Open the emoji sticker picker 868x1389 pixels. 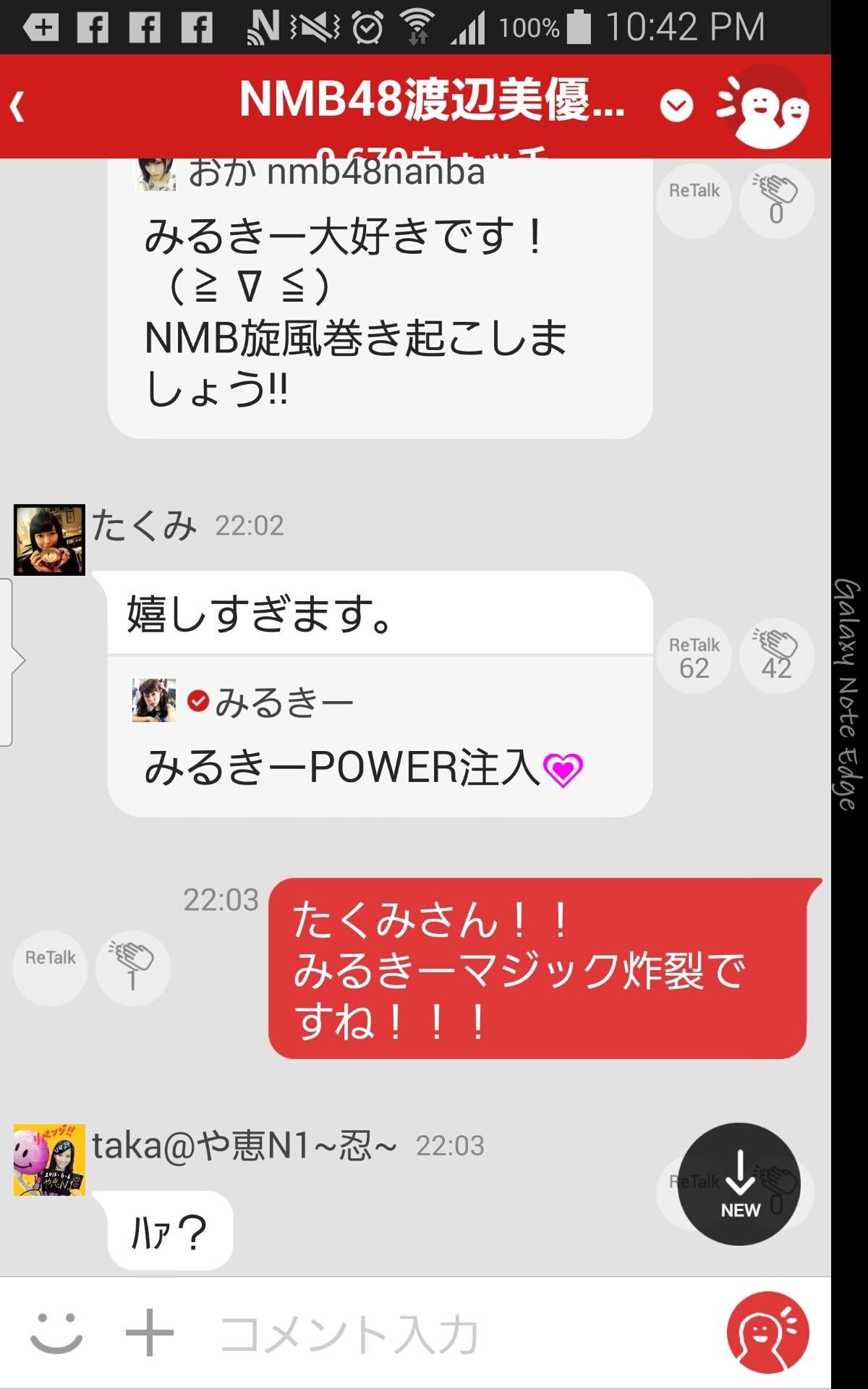(56, 1332)
